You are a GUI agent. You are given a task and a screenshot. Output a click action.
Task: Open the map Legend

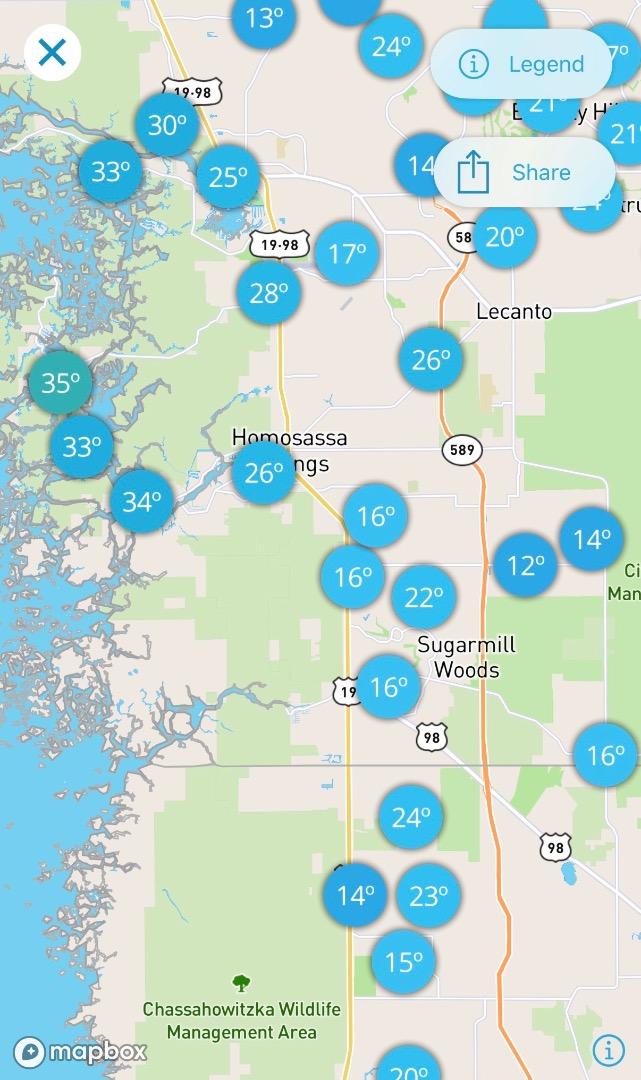click(x=521, y=64)
